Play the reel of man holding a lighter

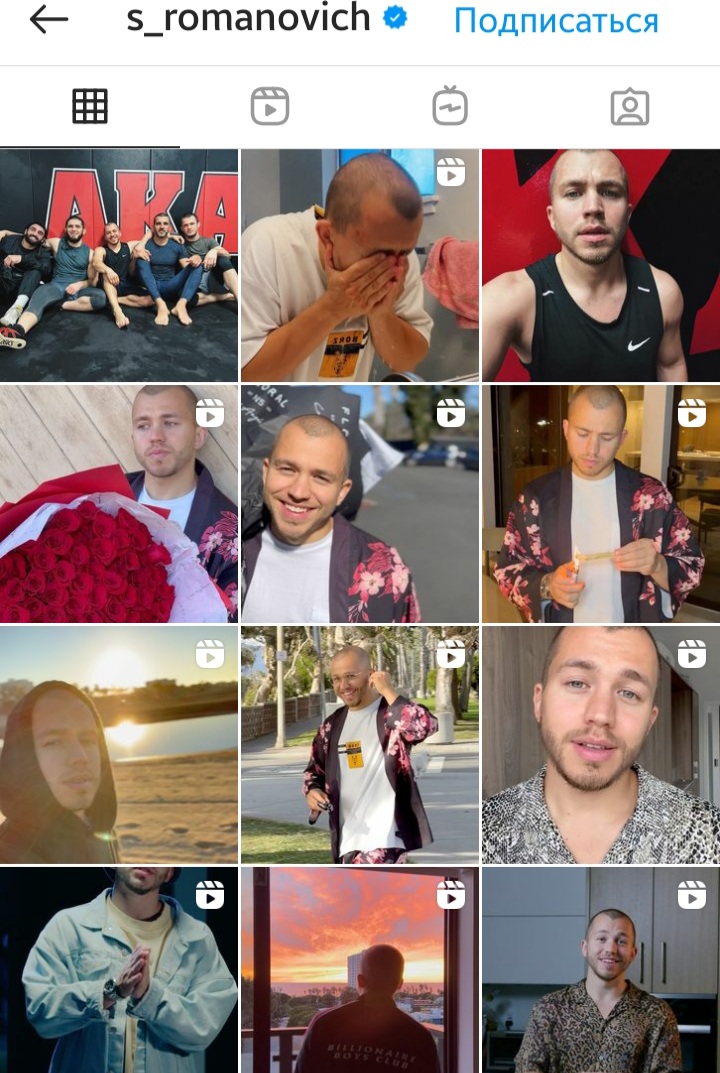click(601, 504)
